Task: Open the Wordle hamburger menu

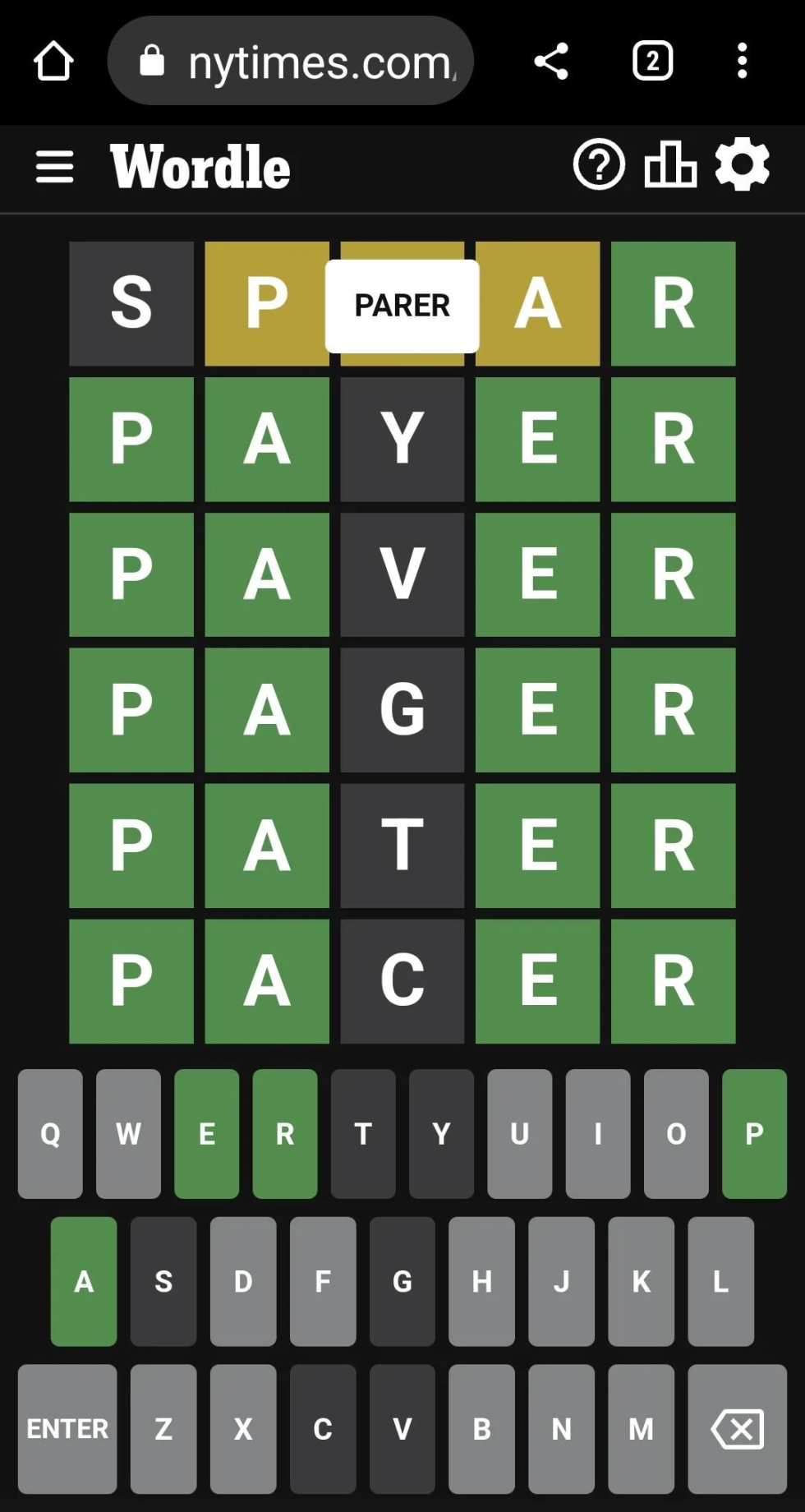Action: 54,165
